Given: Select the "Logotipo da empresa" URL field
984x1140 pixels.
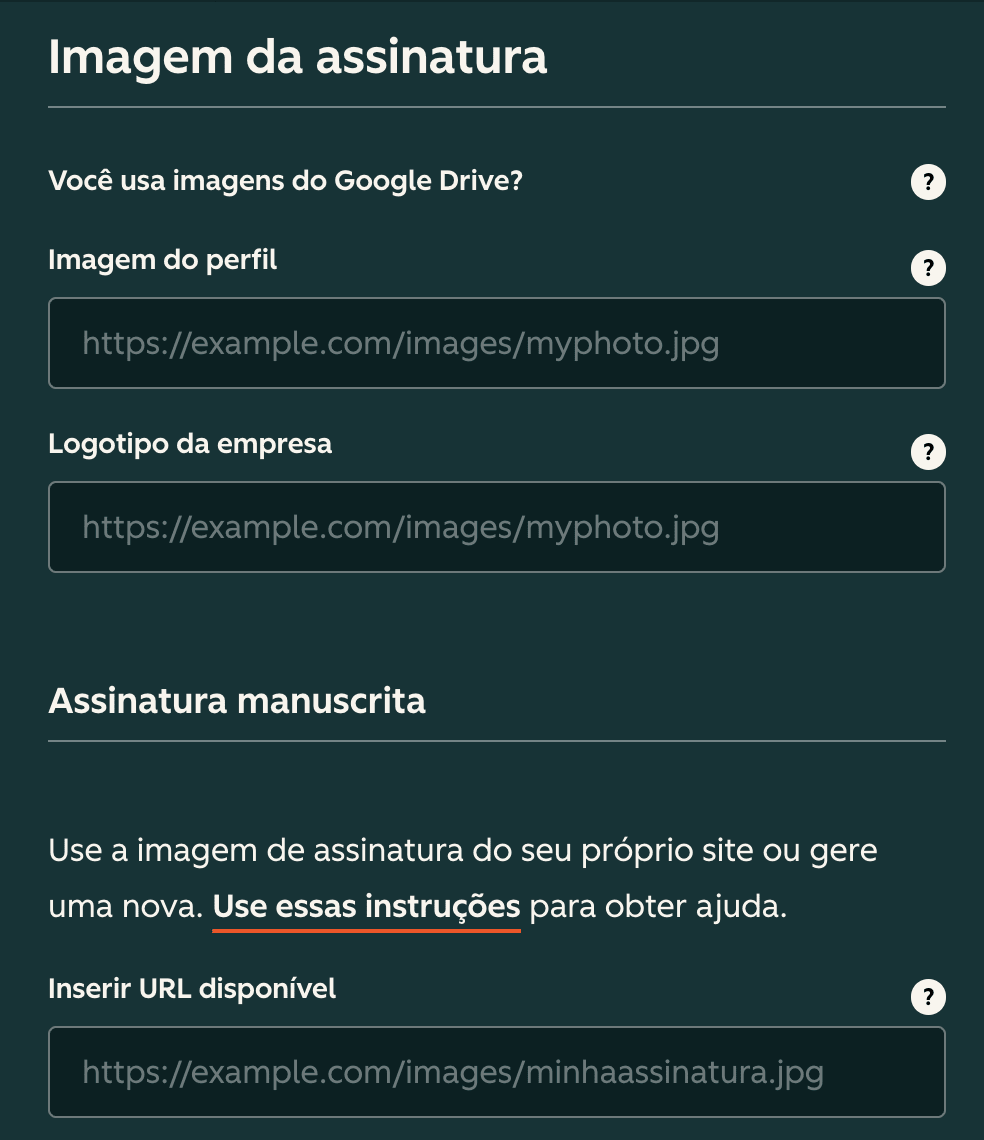Looking at the screenshot, I should (x=497, y=527).
